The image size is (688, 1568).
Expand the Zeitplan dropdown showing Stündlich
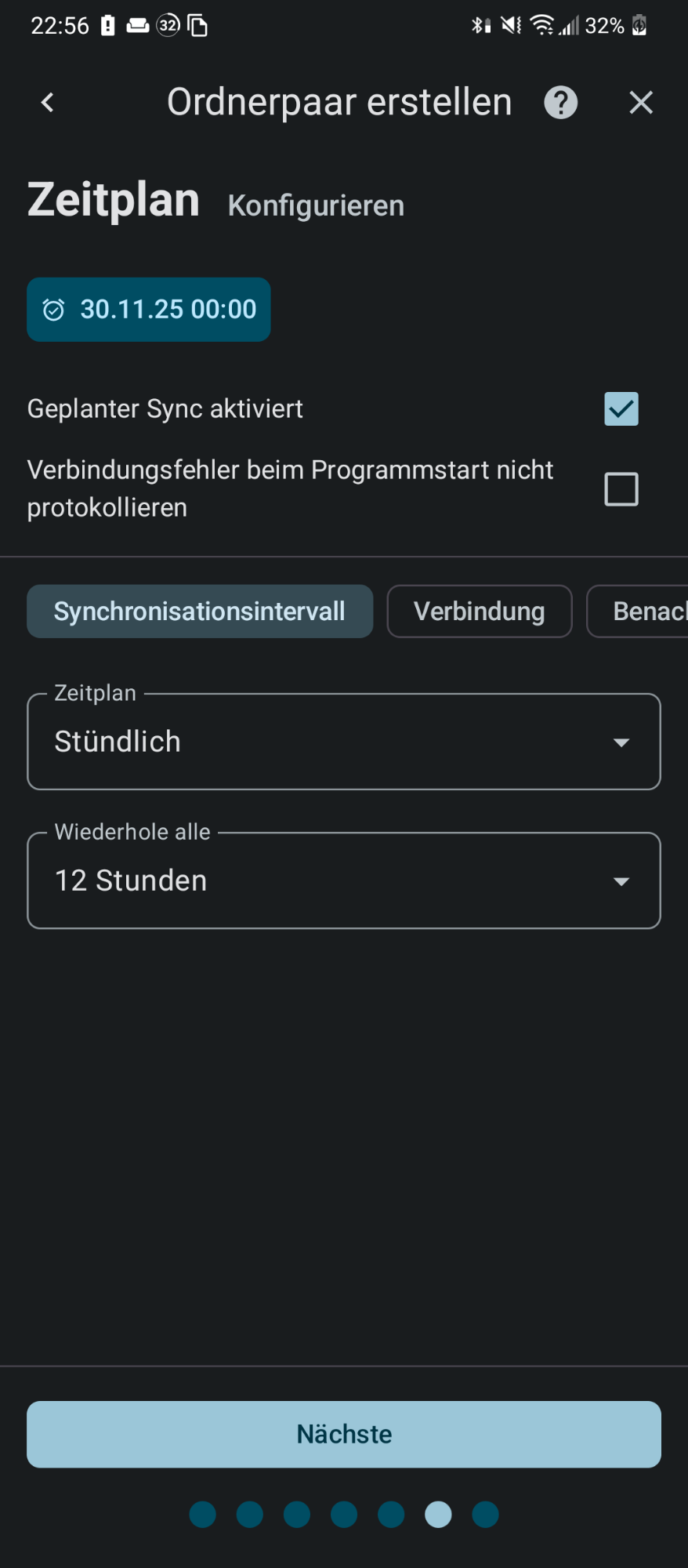tap(343, 742)
